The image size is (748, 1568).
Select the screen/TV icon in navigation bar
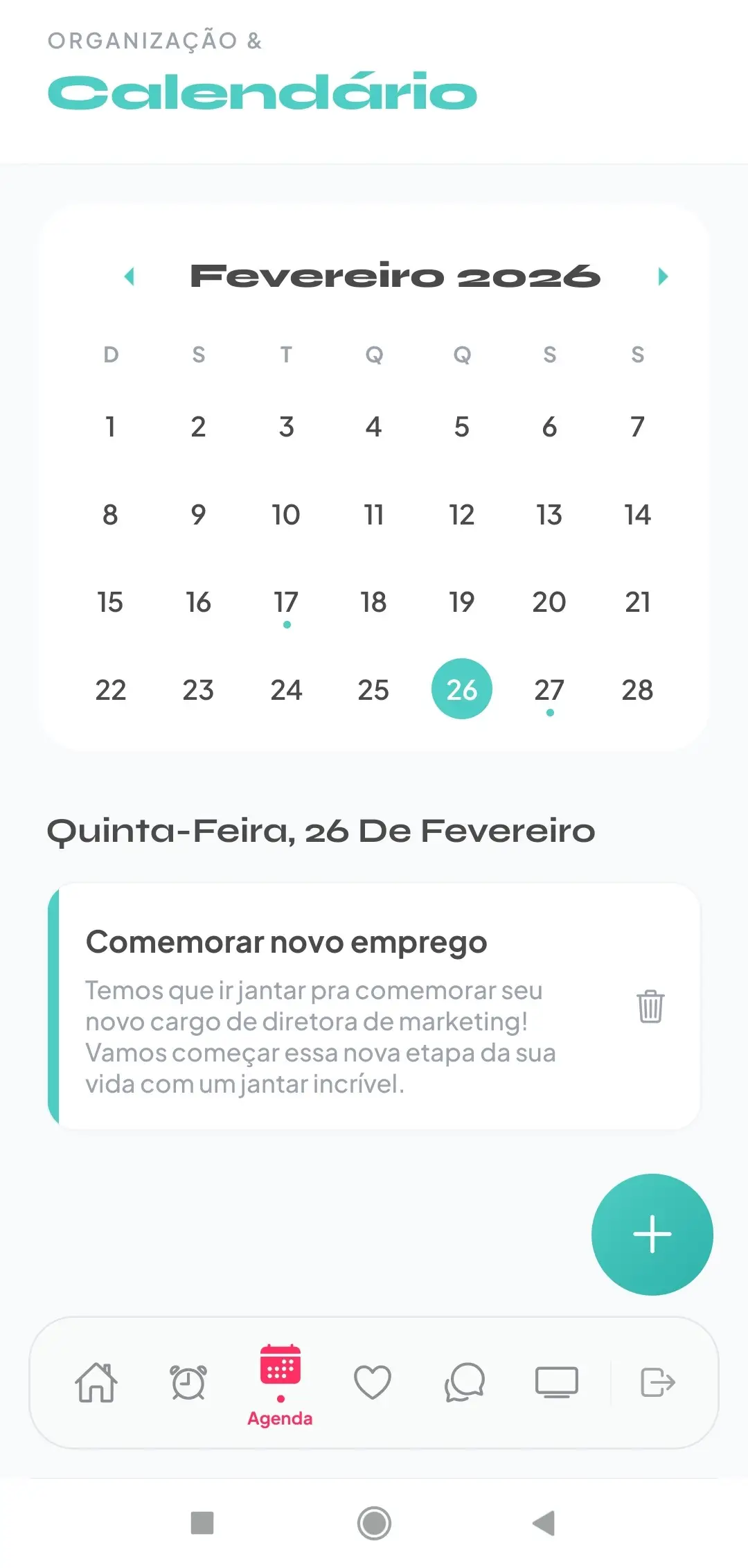[558, 1382]
